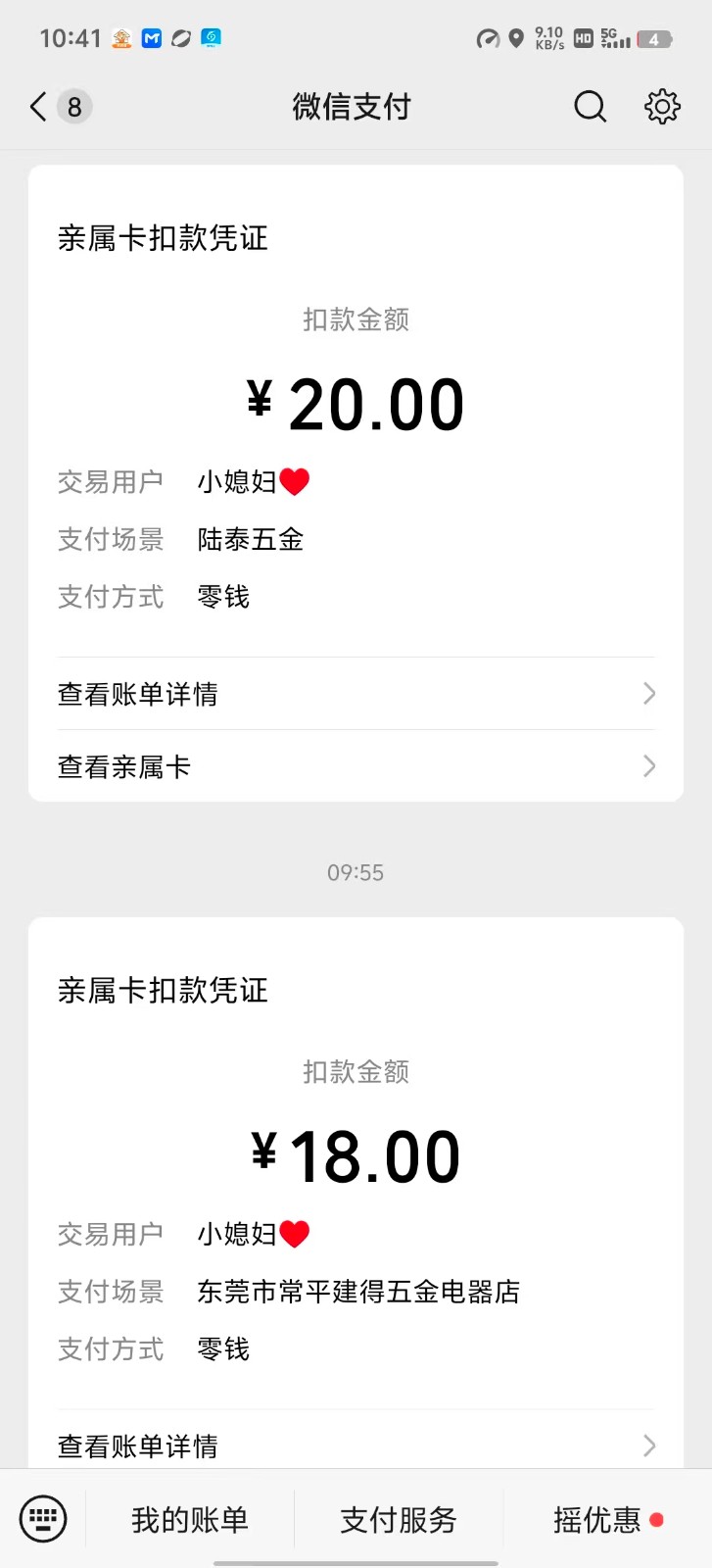Open 查看账单详情 for the ¥20.00 payment
Viewport: 712px width, 1568px height.
[356, 694]
